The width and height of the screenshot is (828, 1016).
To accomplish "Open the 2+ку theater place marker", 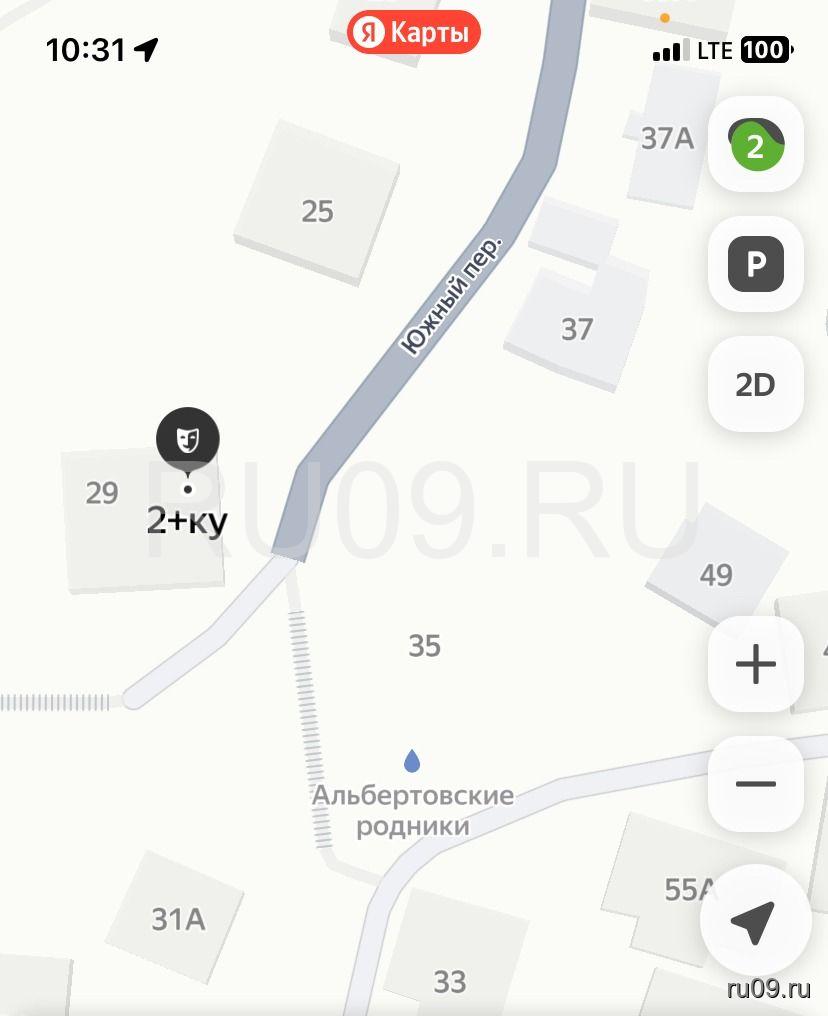I will (187, 438).
